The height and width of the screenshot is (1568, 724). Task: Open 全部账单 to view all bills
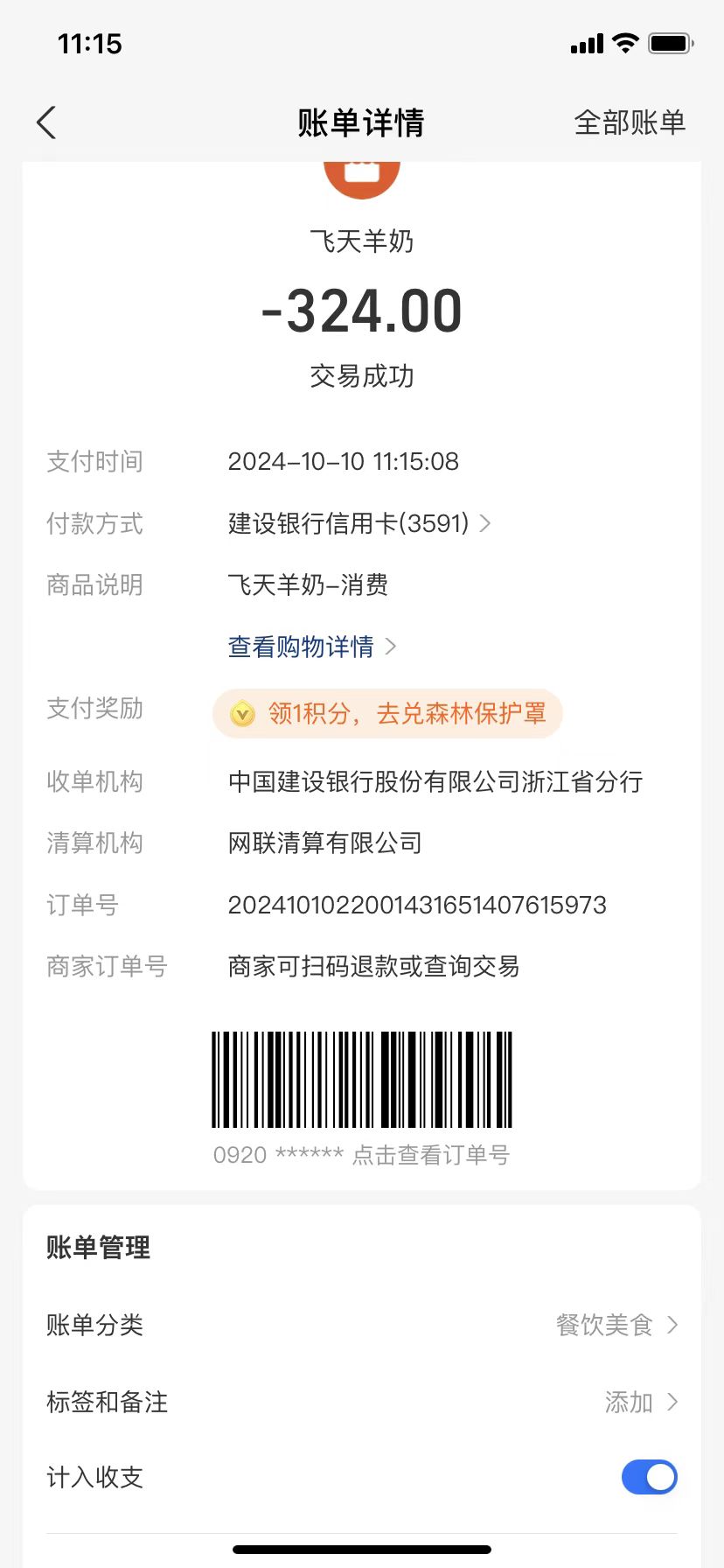point(630,122)
